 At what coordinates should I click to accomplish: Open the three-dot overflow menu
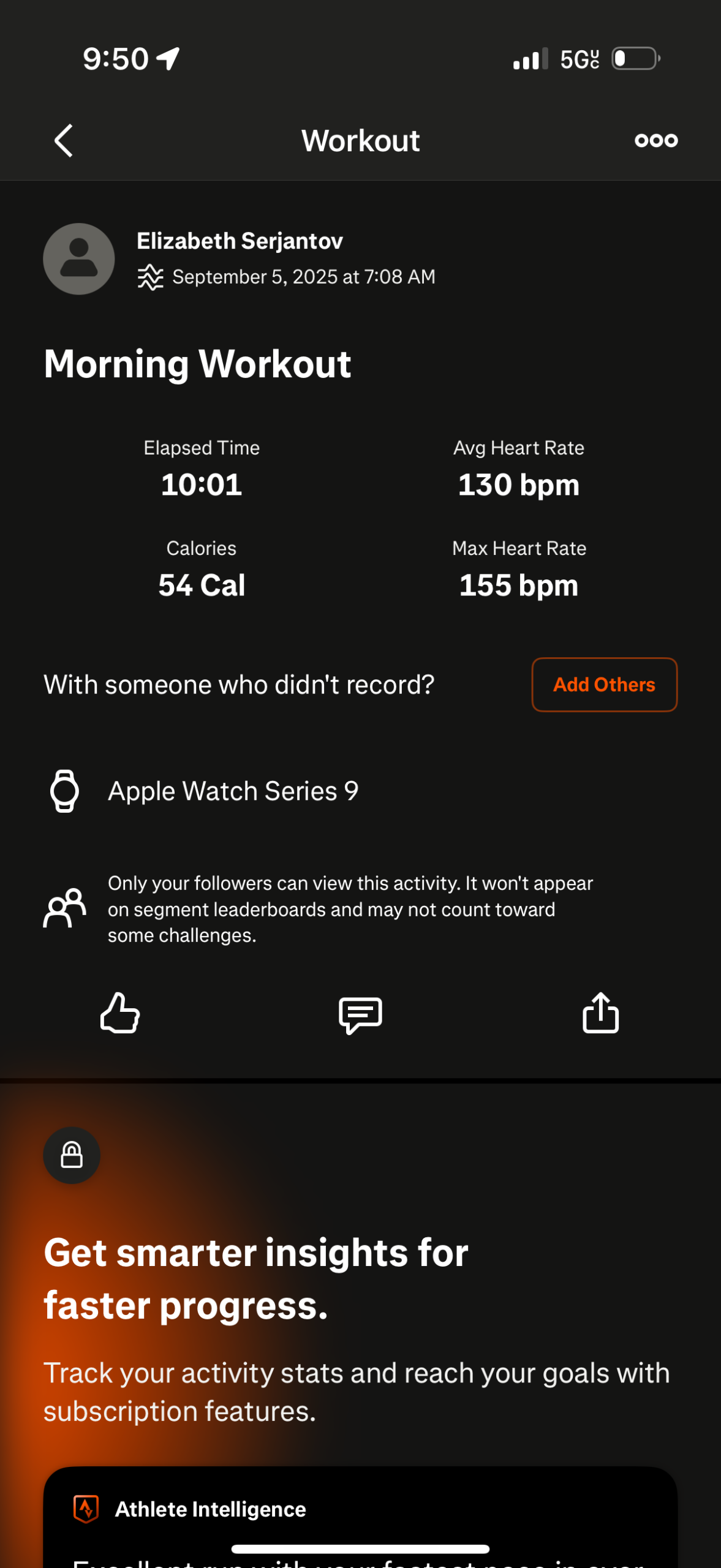click(656, 140)
